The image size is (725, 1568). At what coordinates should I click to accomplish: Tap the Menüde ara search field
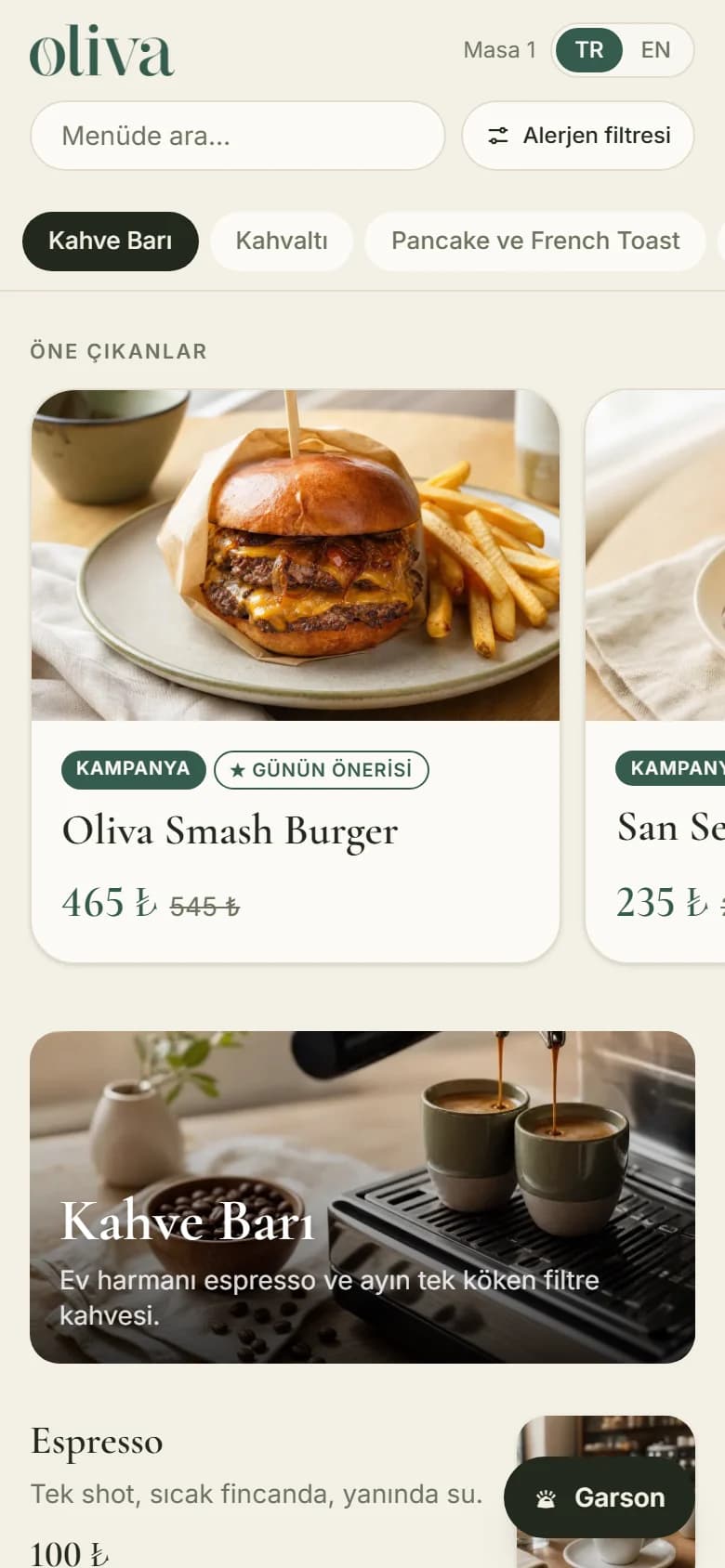(238, 136)
